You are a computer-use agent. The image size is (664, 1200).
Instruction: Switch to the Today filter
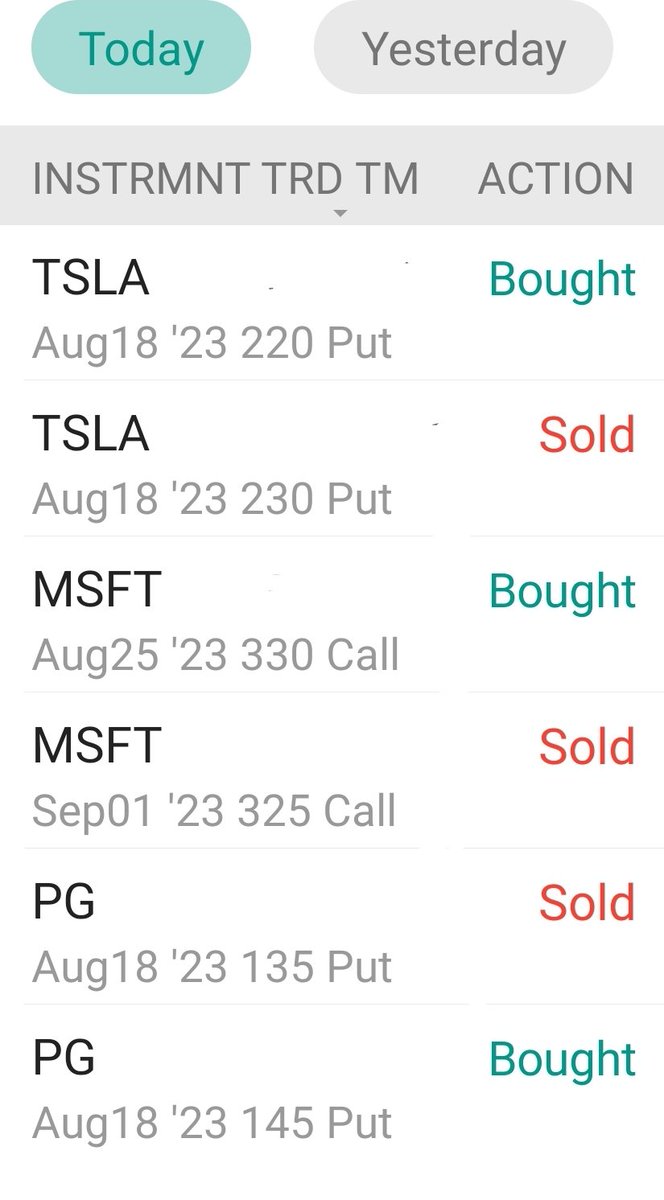(x=141, y=48)
